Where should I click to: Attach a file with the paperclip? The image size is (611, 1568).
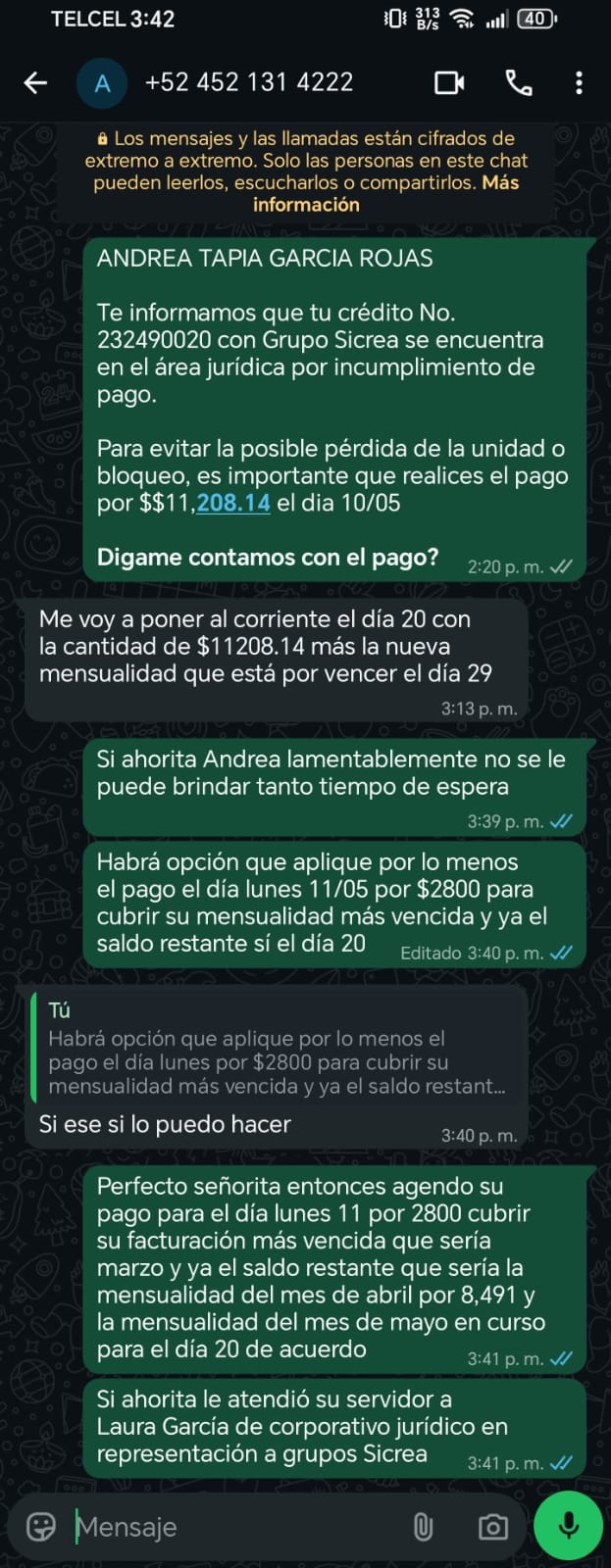point(423,1526)
